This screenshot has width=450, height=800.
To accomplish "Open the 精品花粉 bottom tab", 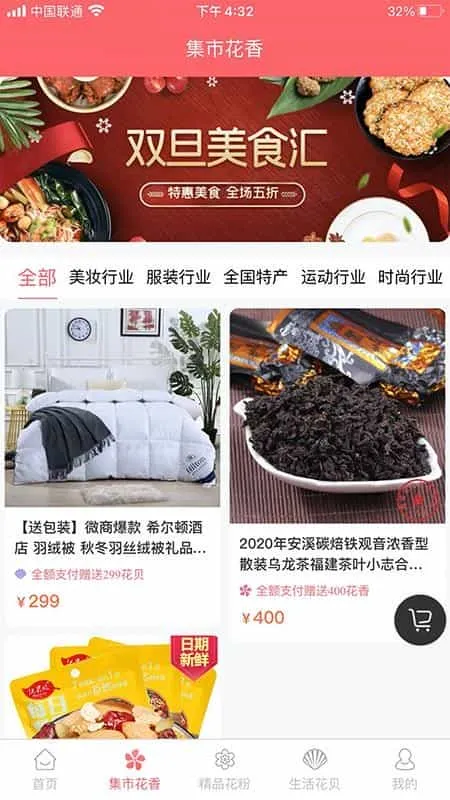I will click(224, 769).
